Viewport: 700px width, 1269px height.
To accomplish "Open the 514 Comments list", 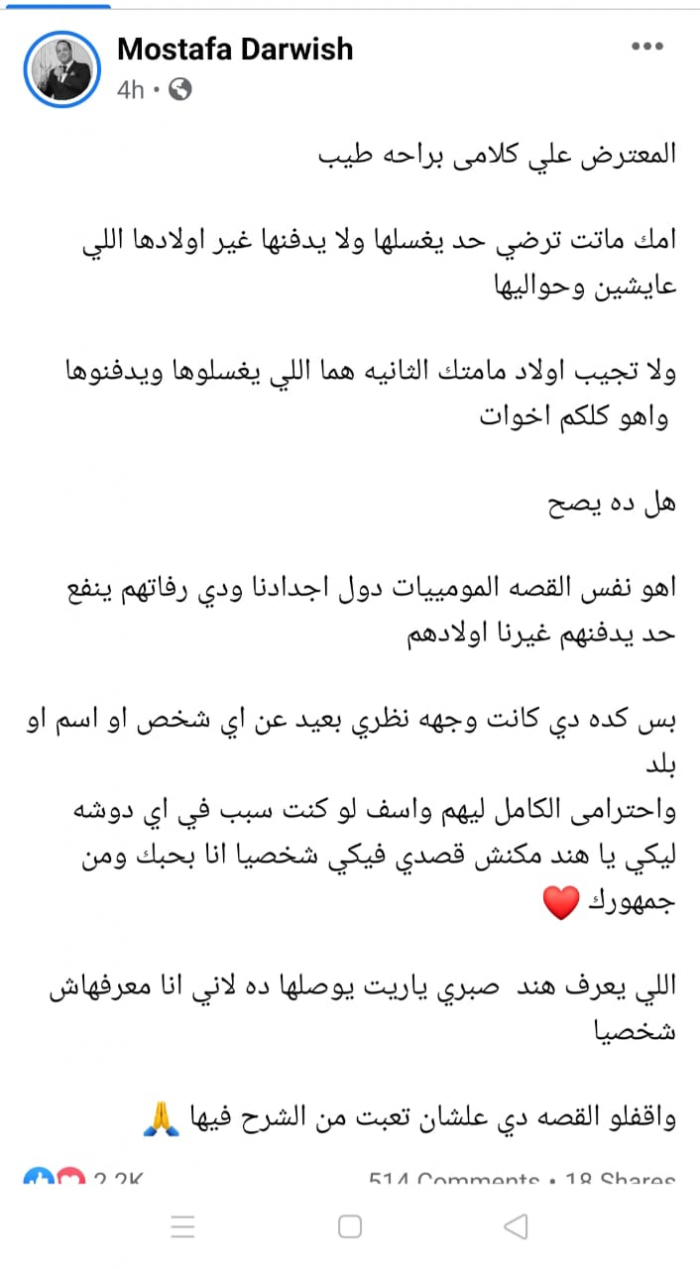I will (x=454, y=1180).
